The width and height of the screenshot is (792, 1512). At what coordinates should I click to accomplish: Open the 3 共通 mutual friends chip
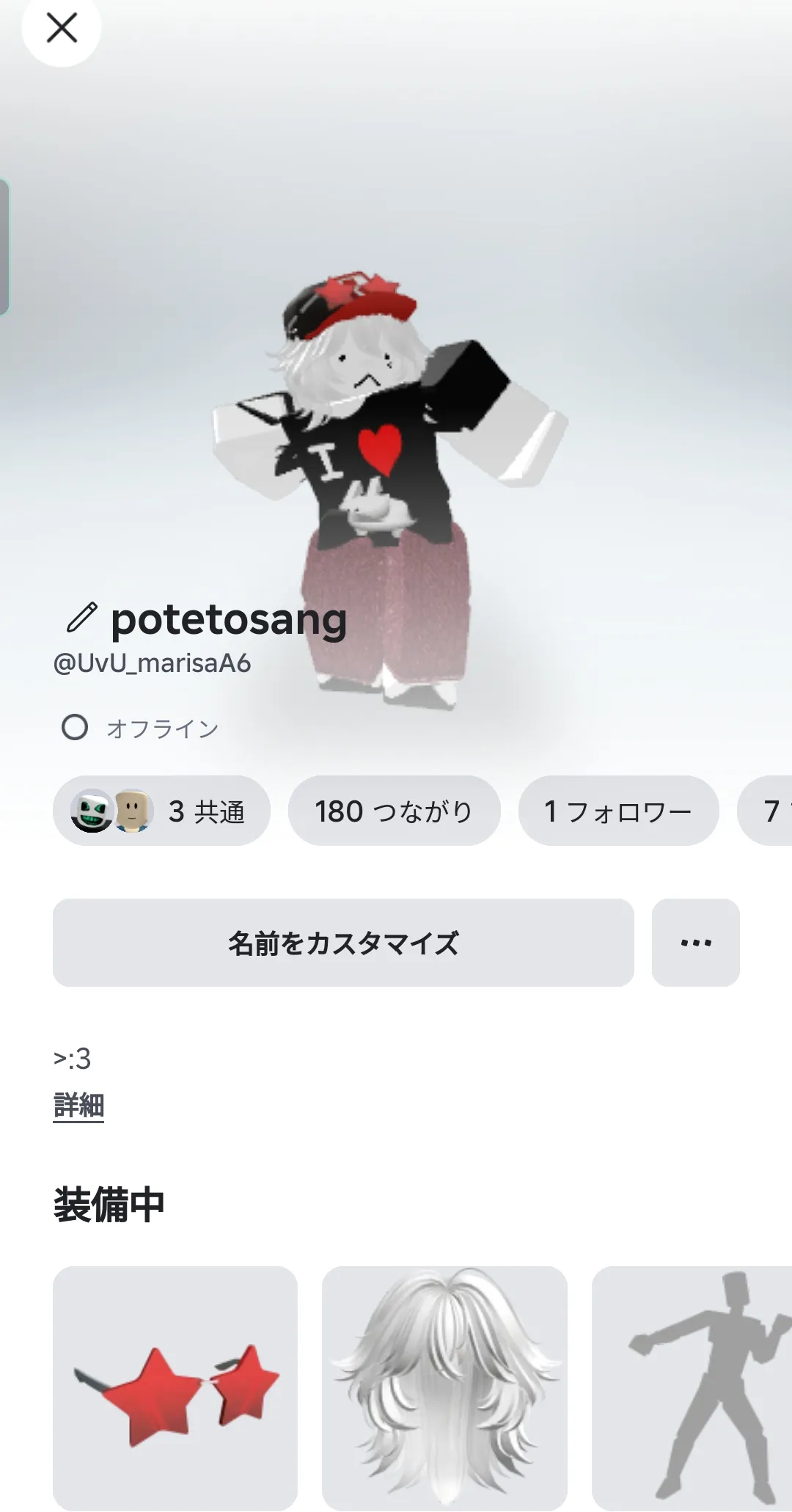(161, 811)
